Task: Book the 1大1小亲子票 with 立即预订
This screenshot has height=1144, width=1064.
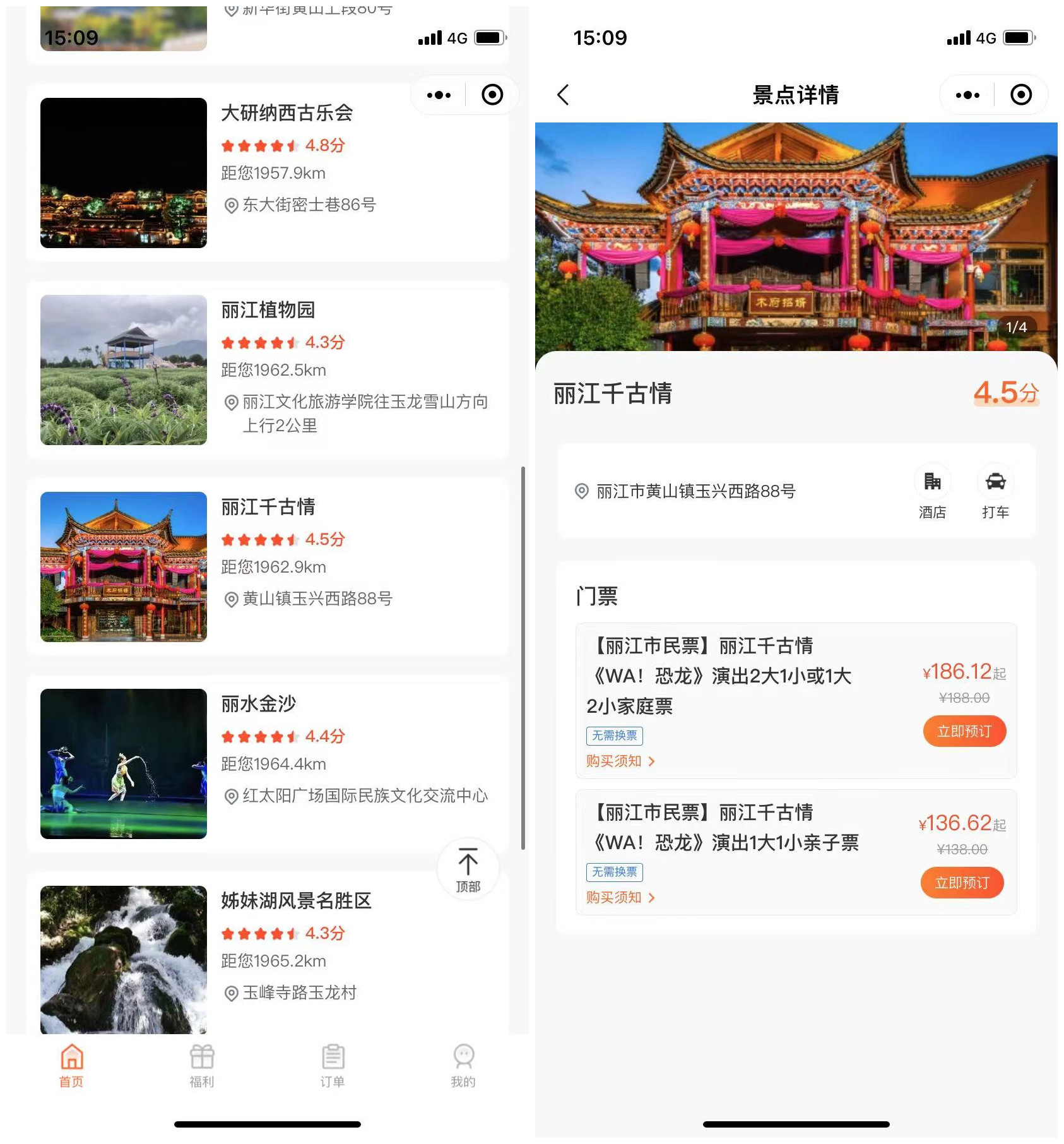Action: click(x=962, y=883)
